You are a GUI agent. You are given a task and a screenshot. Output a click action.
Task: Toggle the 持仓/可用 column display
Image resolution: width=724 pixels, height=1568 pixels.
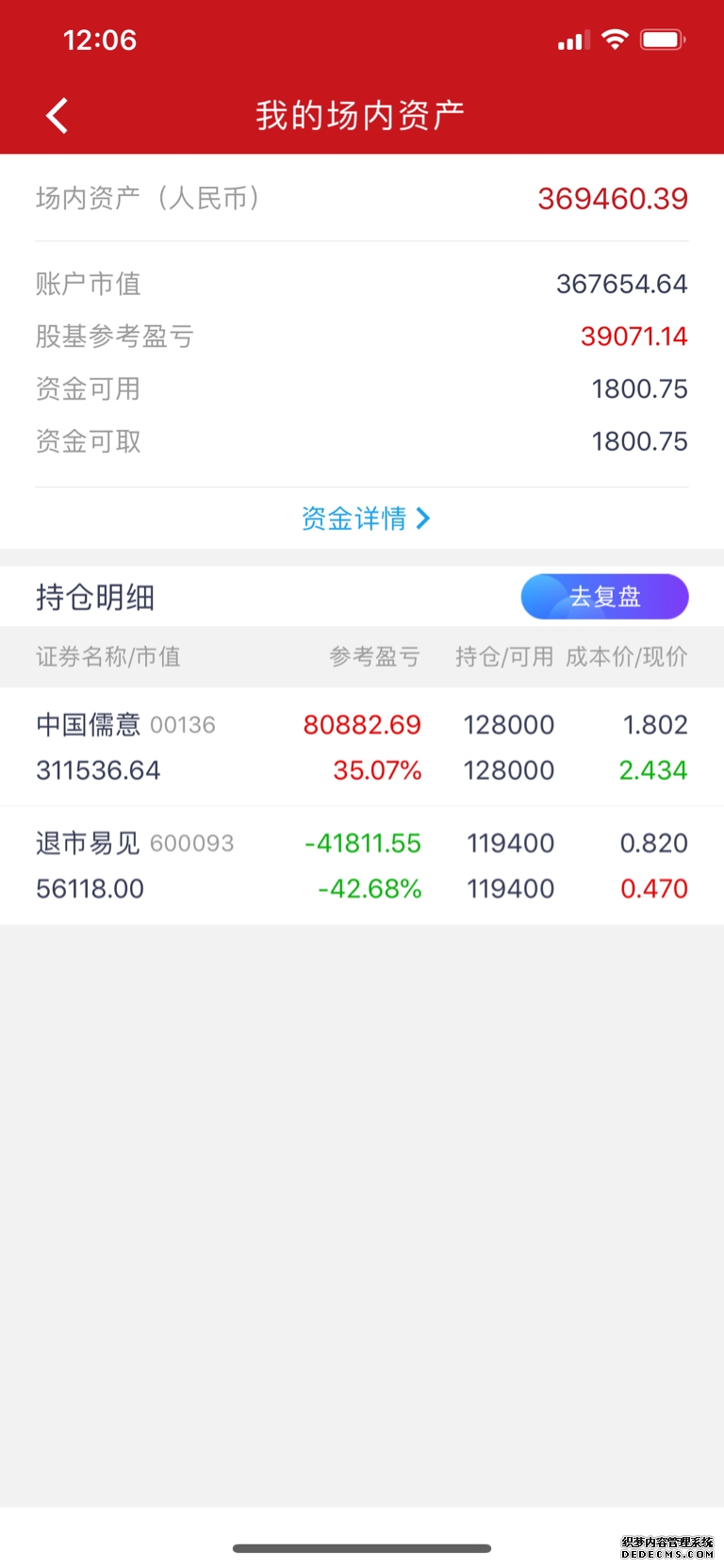(x=503, y=657)
